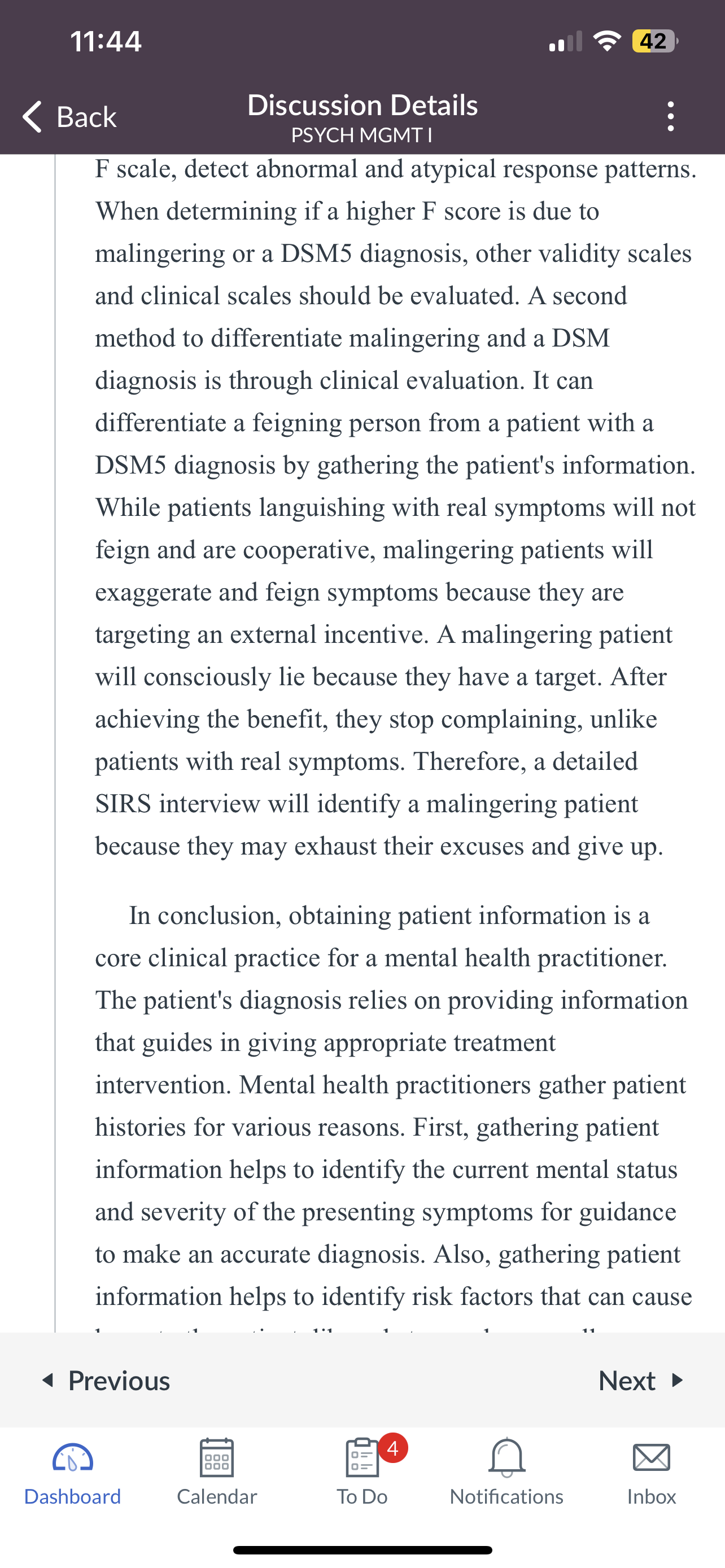Screen dimensions: 725x1568
Task: Open the Inbox tab
Action: click(652, 1472)
